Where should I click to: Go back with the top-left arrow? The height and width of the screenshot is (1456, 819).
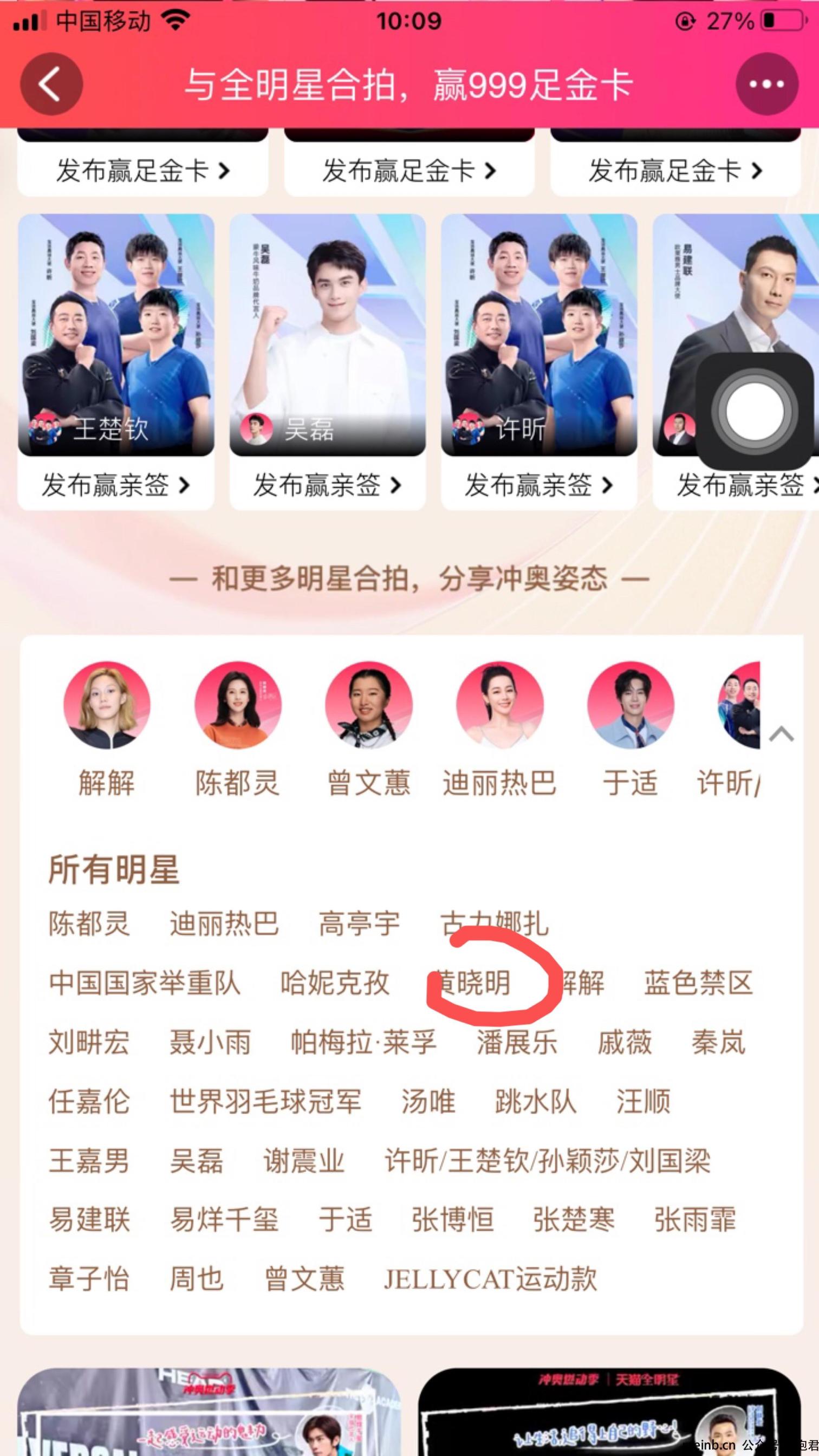click(x=51, y=84)
